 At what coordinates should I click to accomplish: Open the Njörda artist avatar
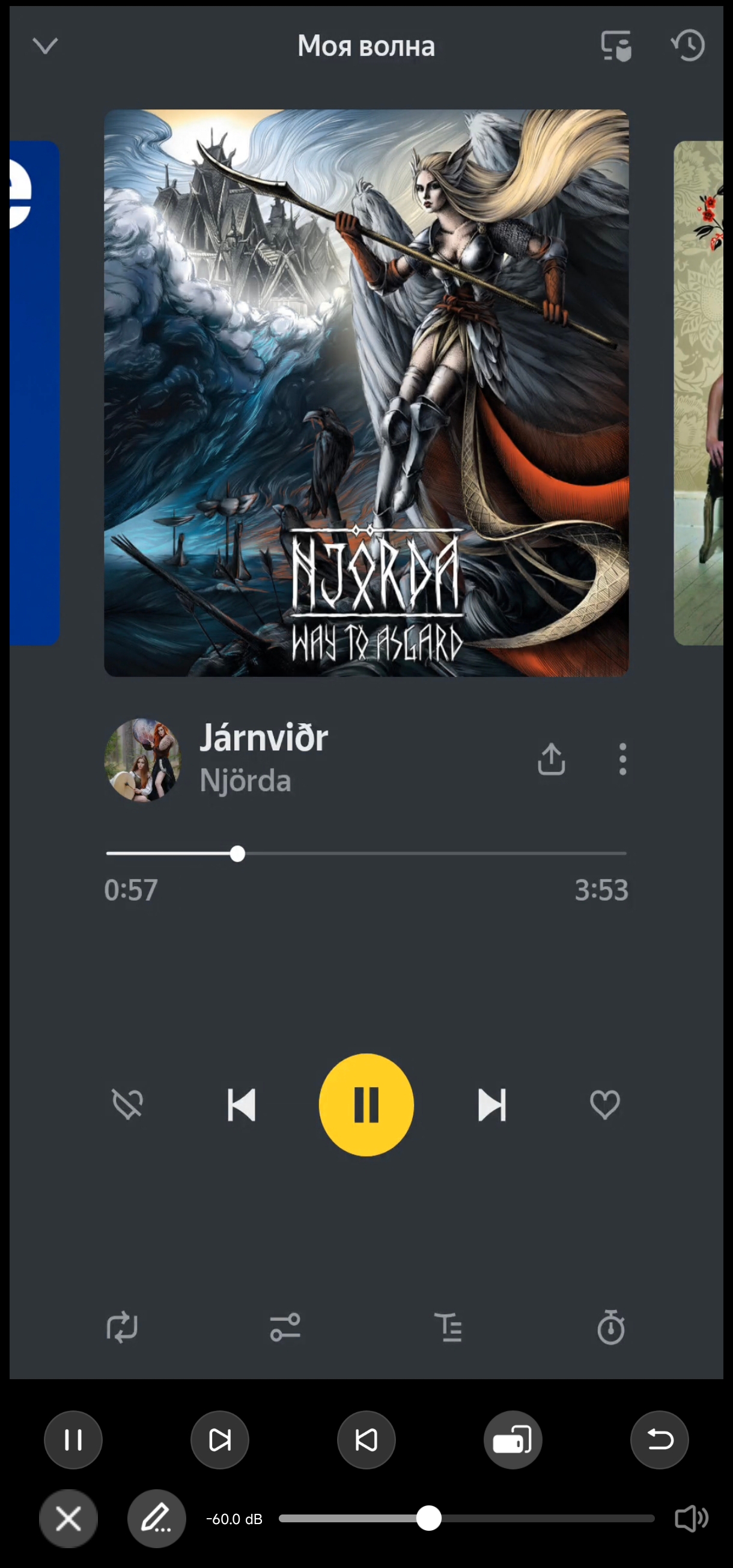click(142, 759)
